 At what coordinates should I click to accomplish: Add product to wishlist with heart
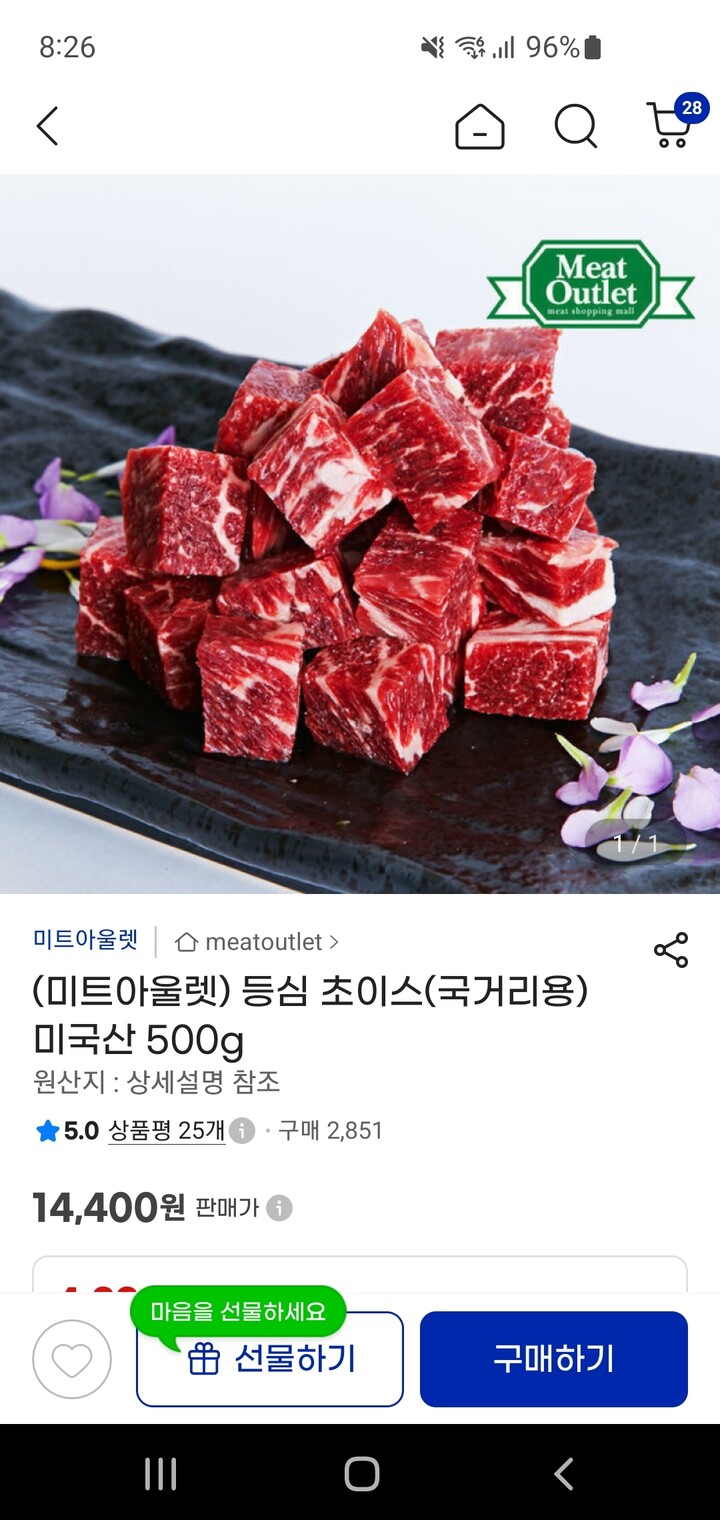pyautogui.click(x=72, y=1359)
